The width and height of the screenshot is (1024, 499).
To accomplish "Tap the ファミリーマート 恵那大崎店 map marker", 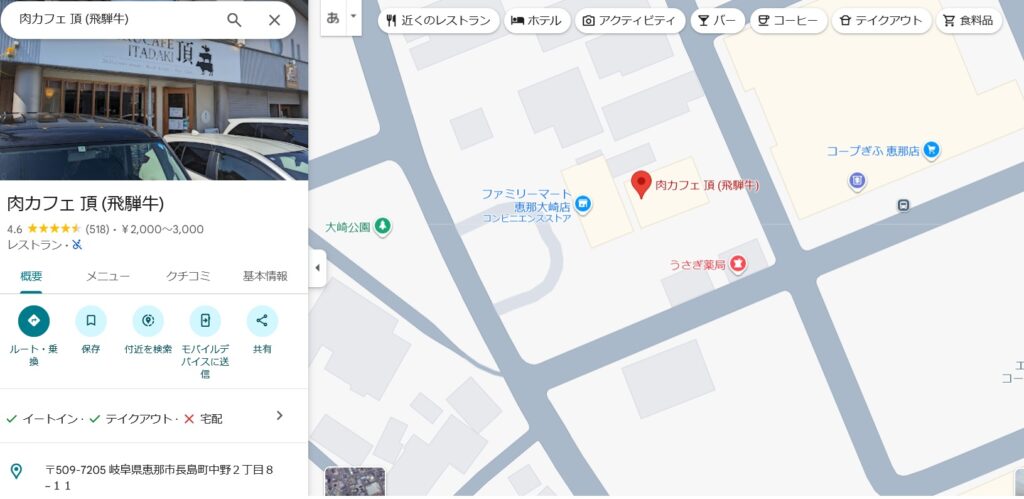I will (583, 204).
